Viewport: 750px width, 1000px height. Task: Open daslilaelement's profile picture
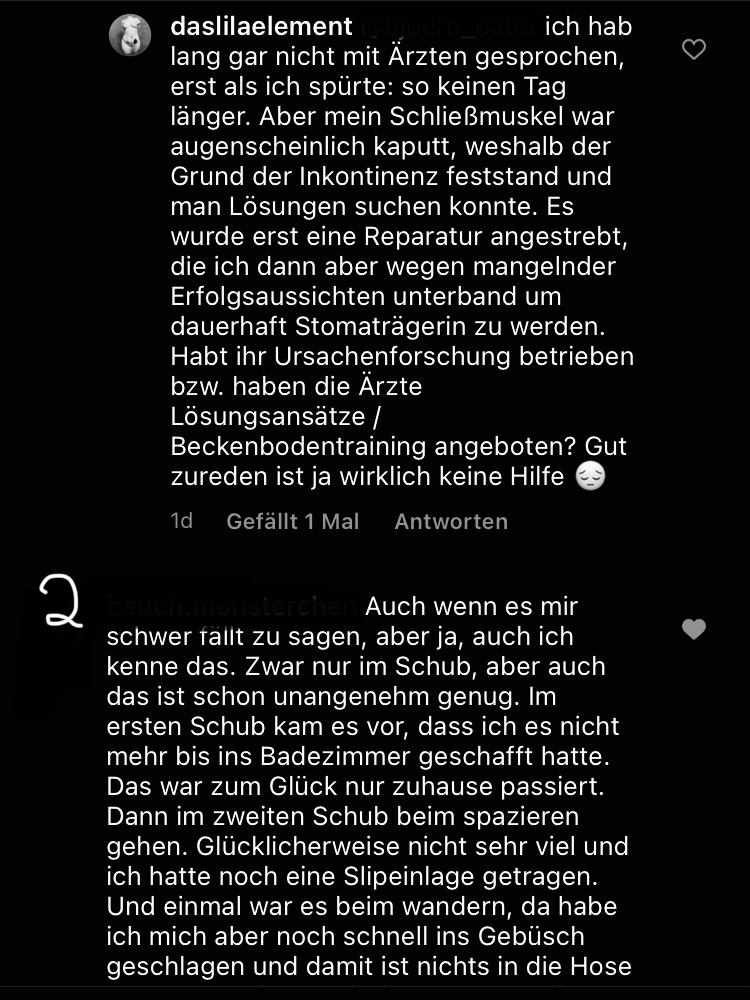(x=130, y=36)
